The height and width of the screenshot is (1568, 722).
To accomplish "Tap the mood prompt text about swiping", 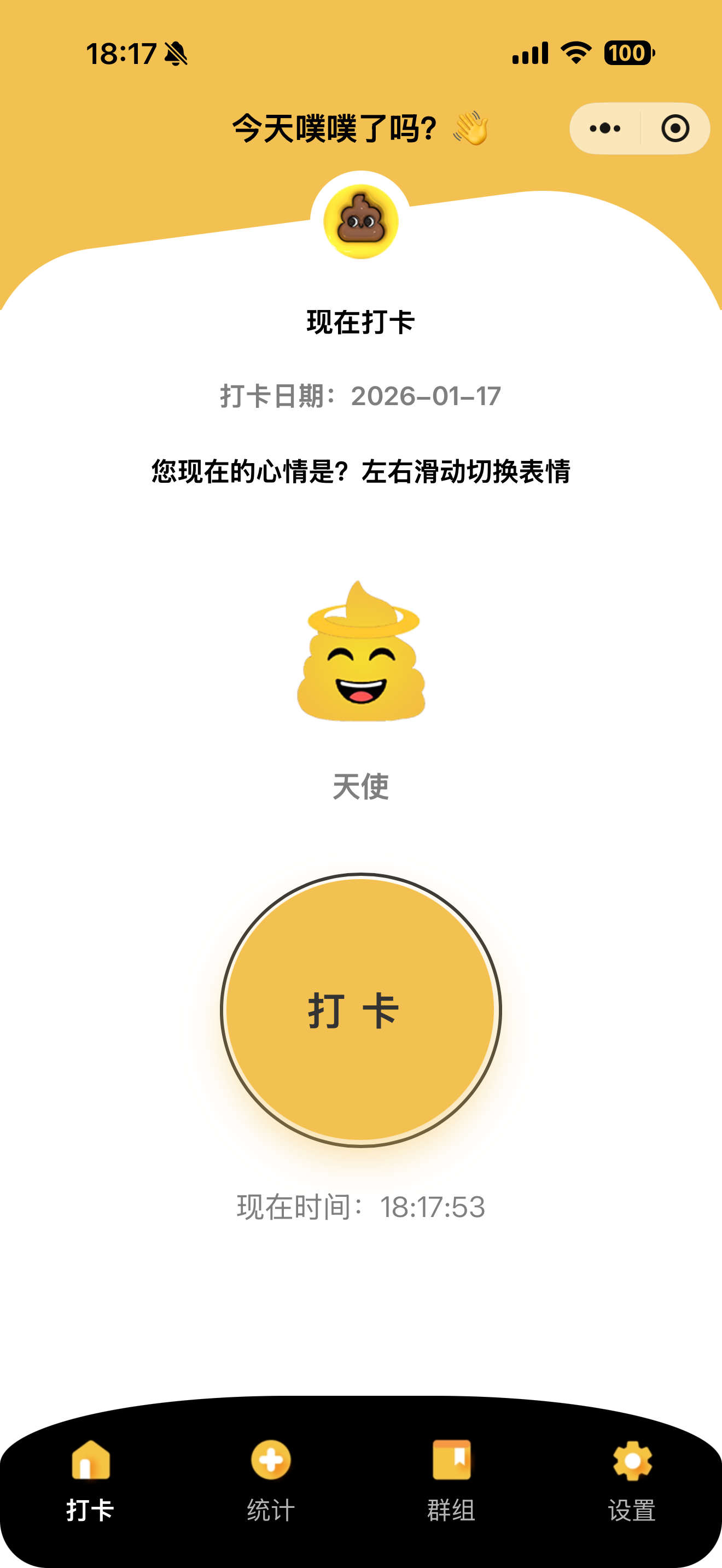I will [x=361, y=468].
